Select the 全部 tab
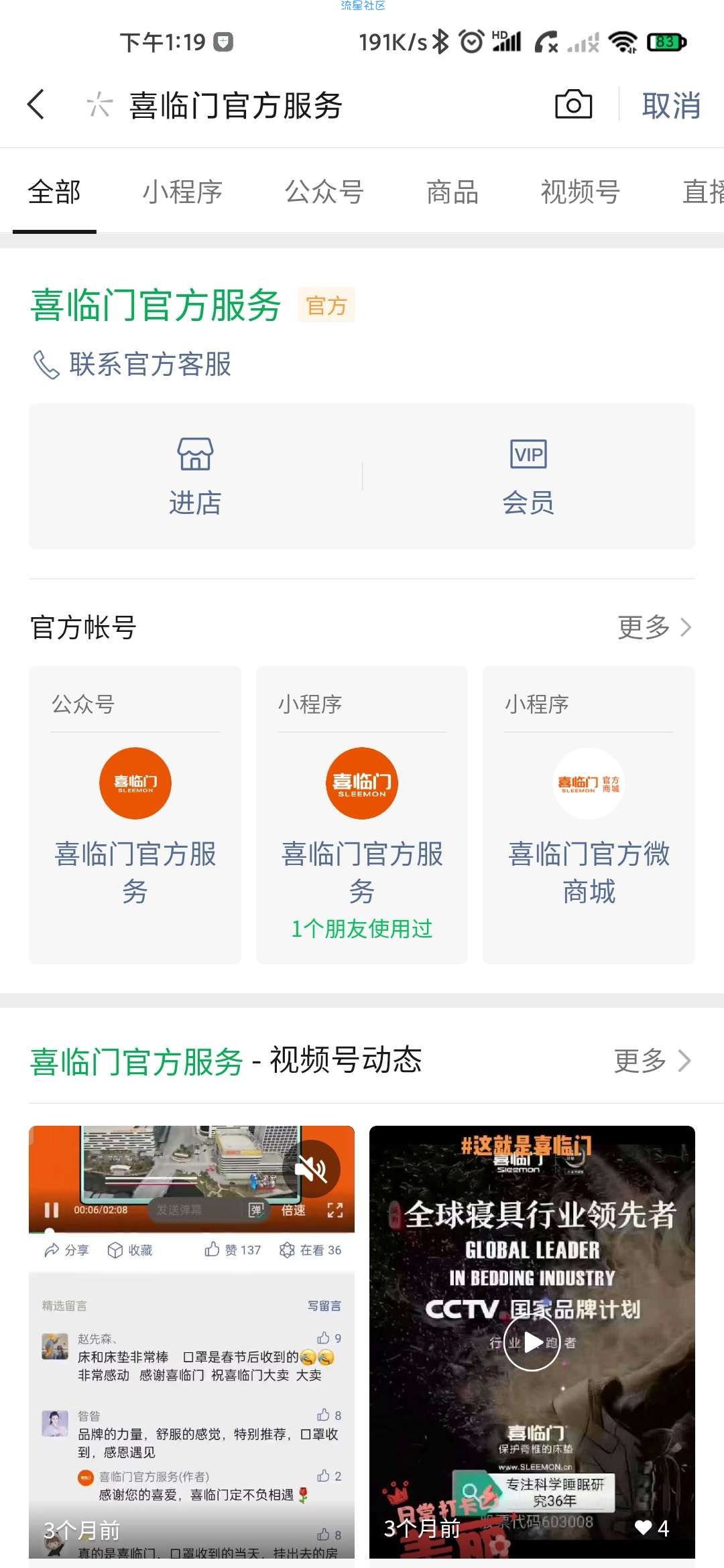This screenshot has width=724, height=1568. (x=54, y=192)
